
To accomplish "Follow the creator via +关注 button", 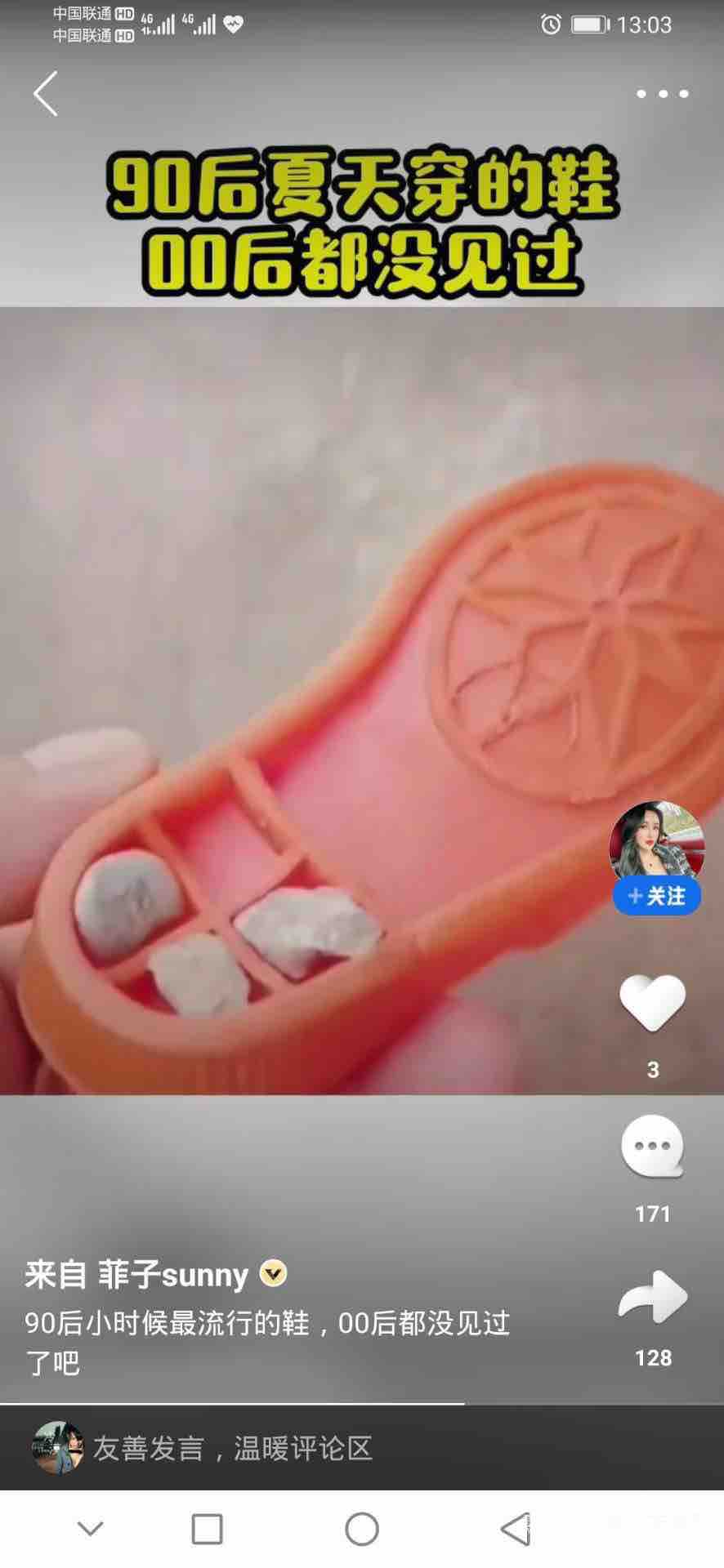I will tap(656, 897).
